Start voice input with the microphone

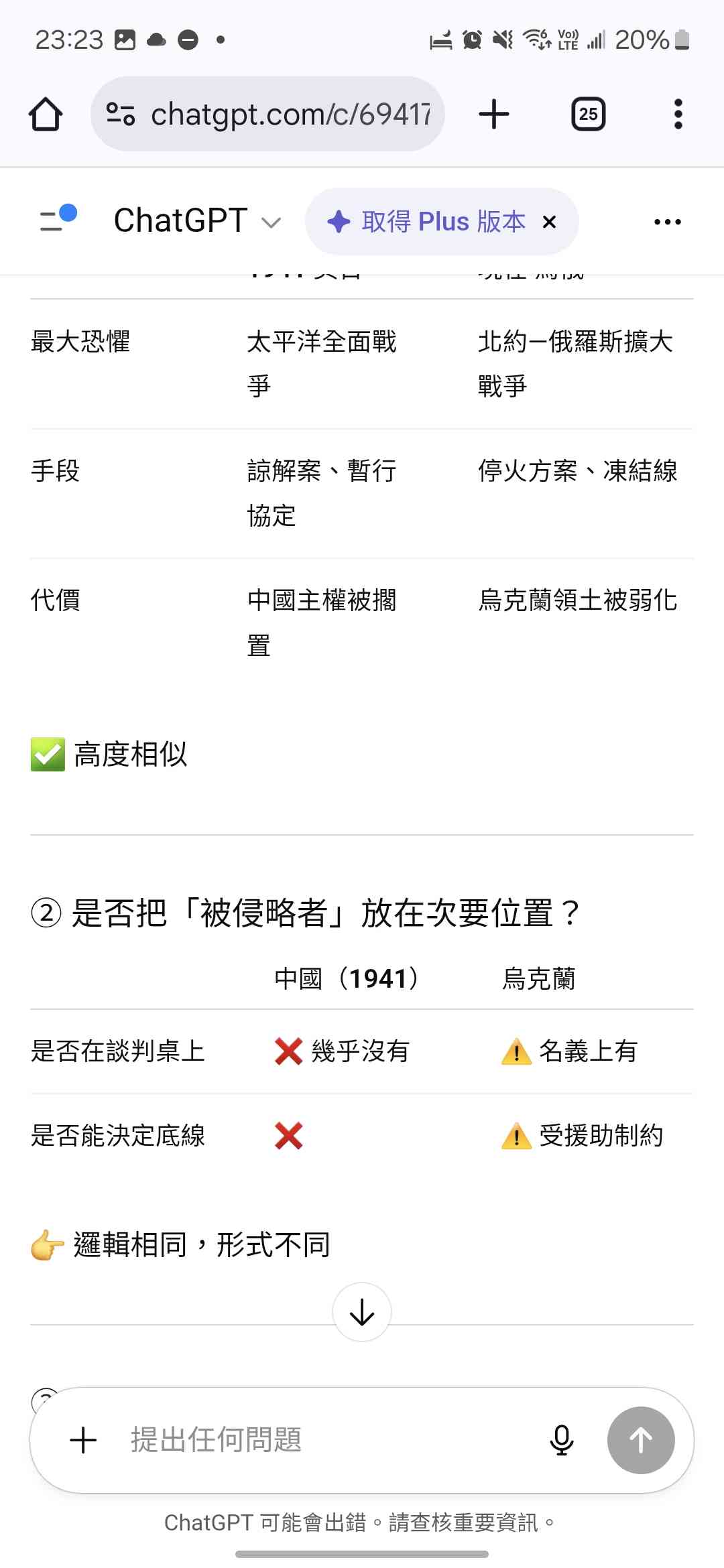point(561,1440)
